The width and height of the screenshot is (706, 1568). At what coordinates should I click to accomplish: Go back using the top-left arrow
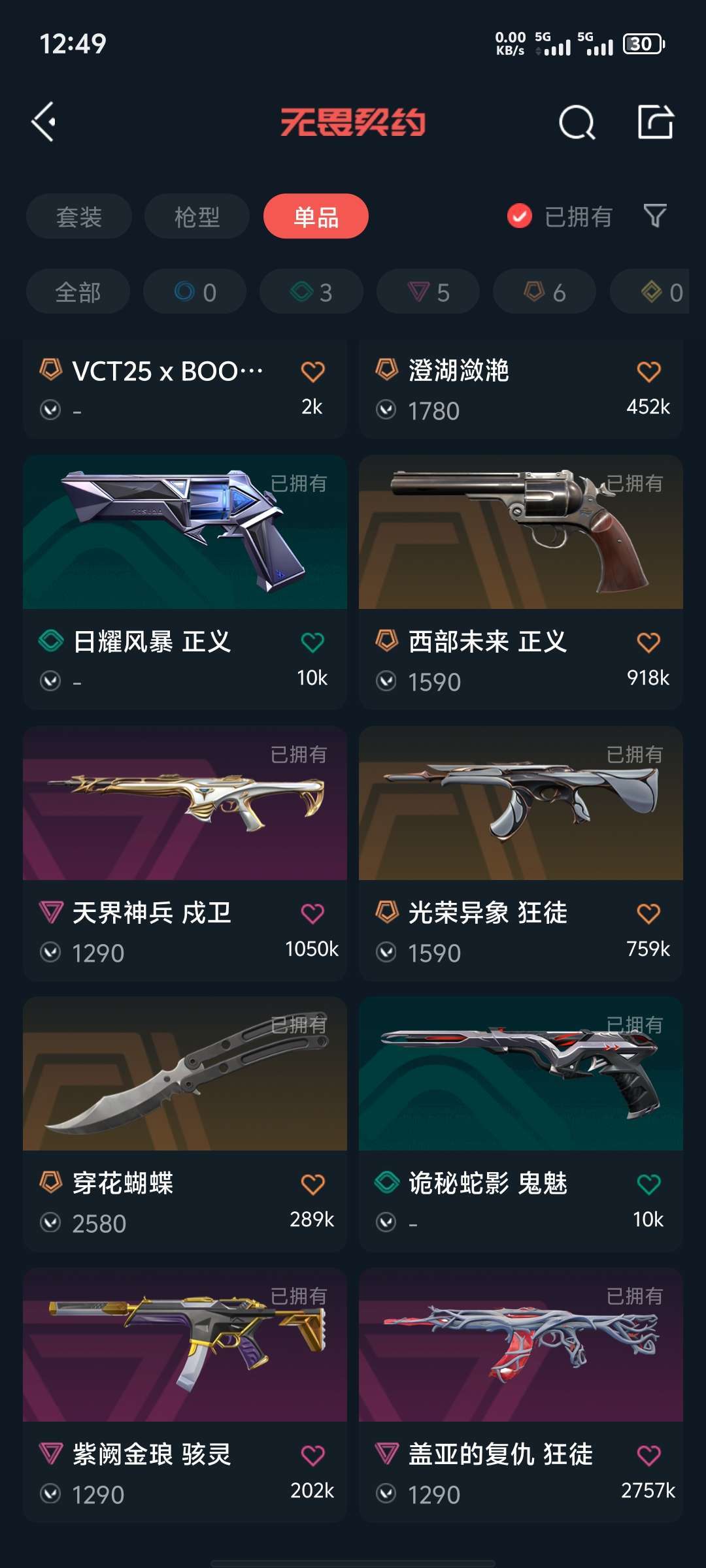click(x=44, y=122)
